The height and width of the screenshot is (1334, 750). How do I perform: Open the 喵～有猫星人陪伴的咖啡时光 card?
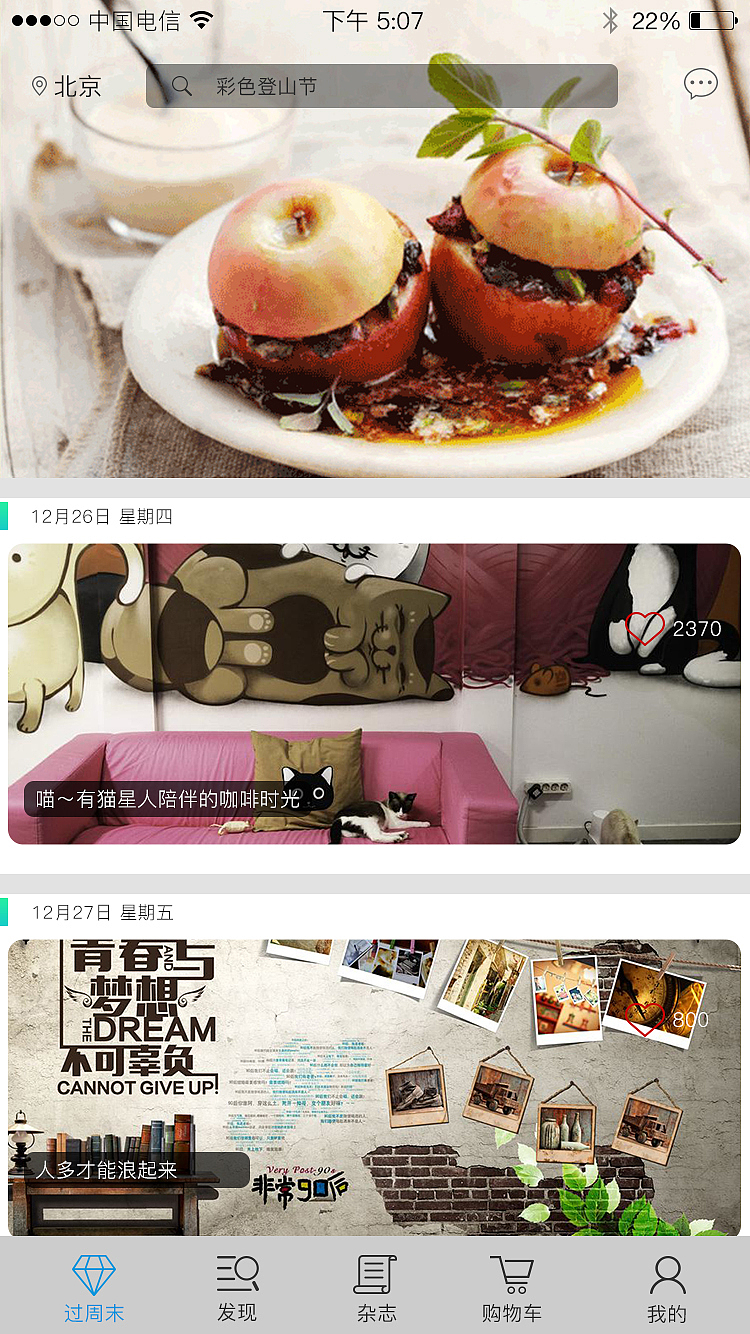pyautogui.click(x=374, y=694)
